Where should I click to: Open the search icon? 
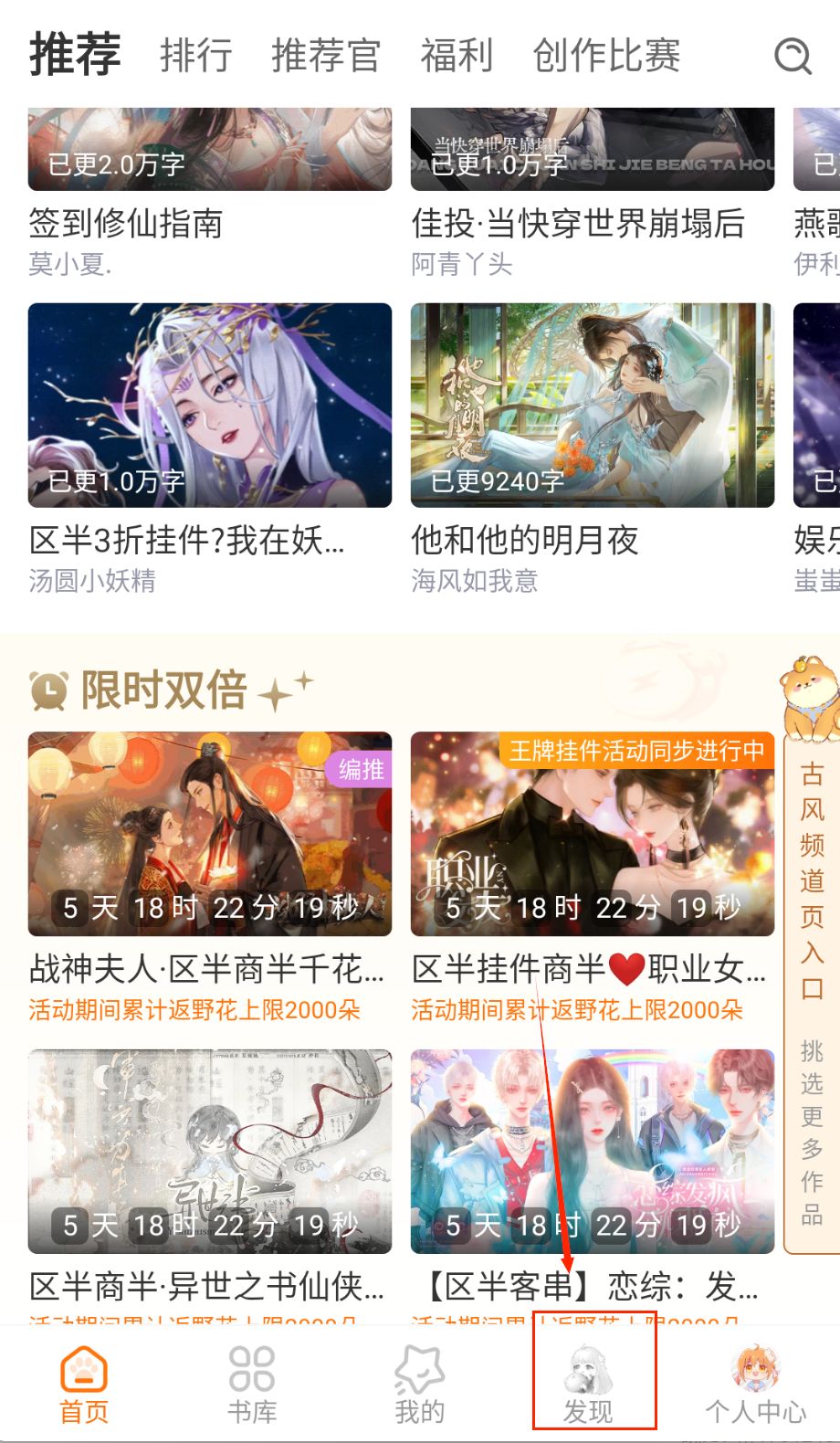[x=792, y=56]
